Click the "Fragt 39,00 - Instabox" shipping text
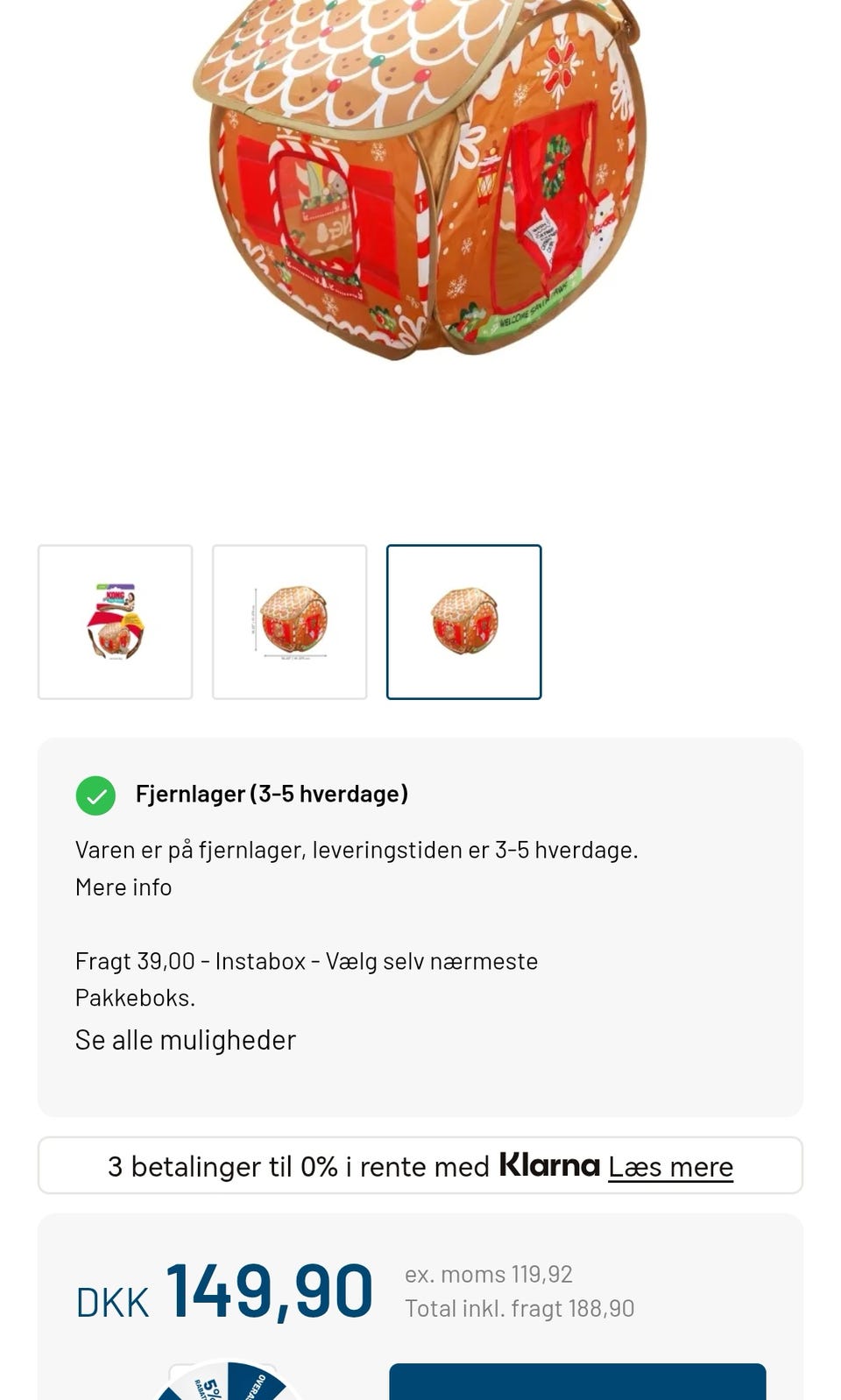The height and width of the screenshot is (1400, 841). [306, 960]
